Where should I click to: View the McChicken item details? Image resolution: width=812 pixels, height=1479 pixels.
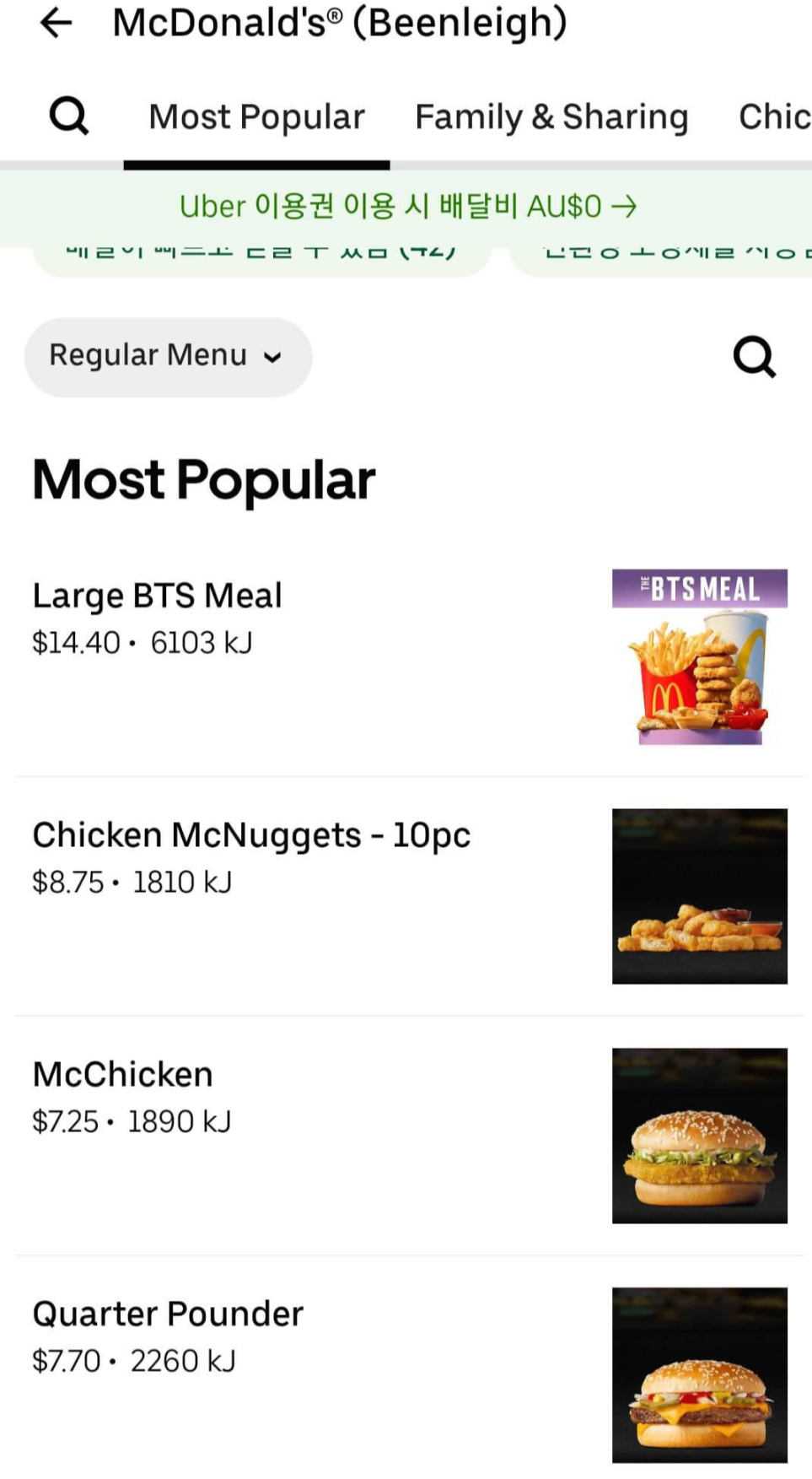coord(405,1135)
